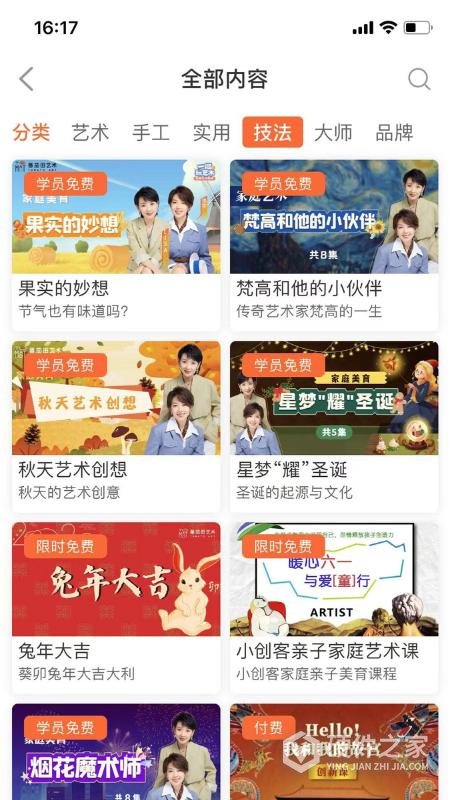
Task: View the 秋天艺术创想 course
Action: 116,427
